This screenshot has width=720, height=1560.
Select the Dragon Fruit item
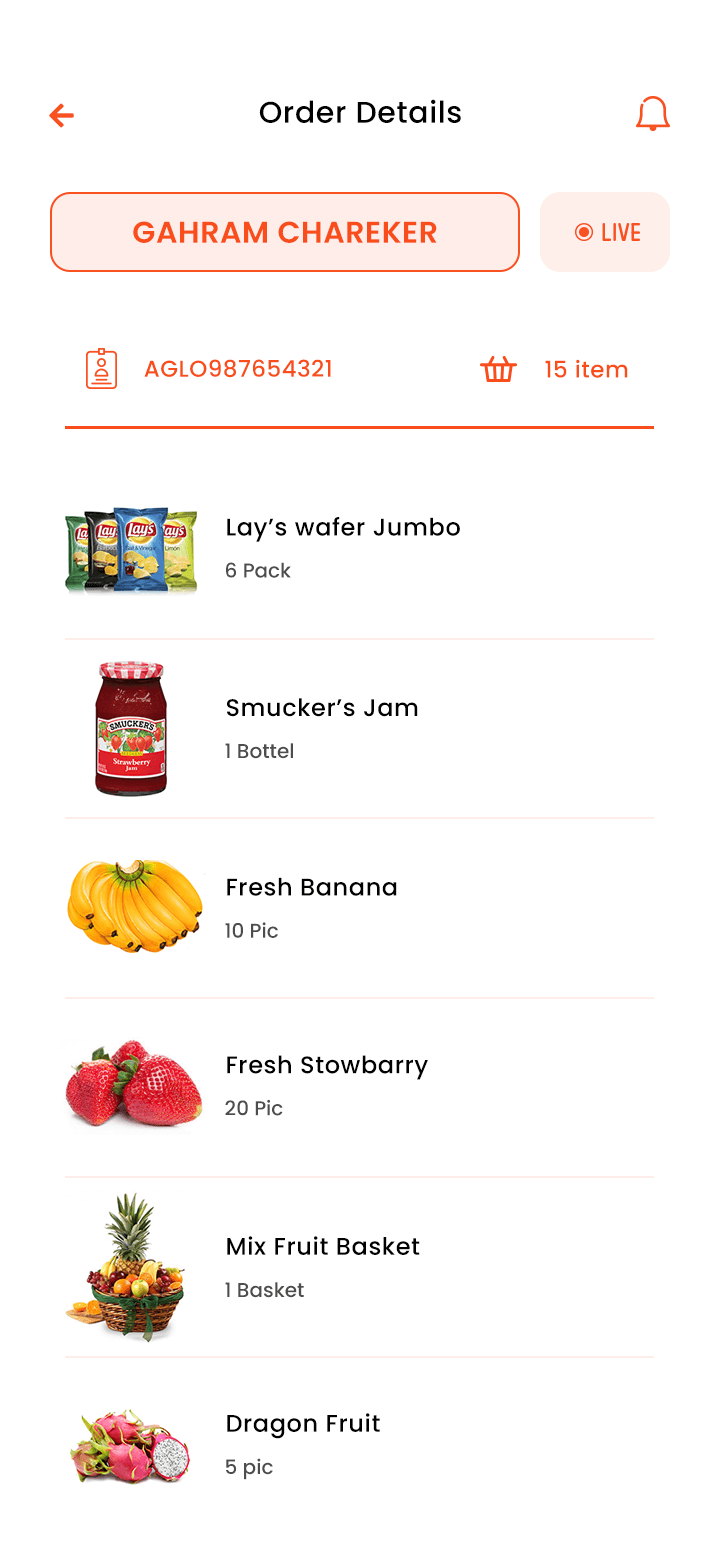pos(359,1445)
